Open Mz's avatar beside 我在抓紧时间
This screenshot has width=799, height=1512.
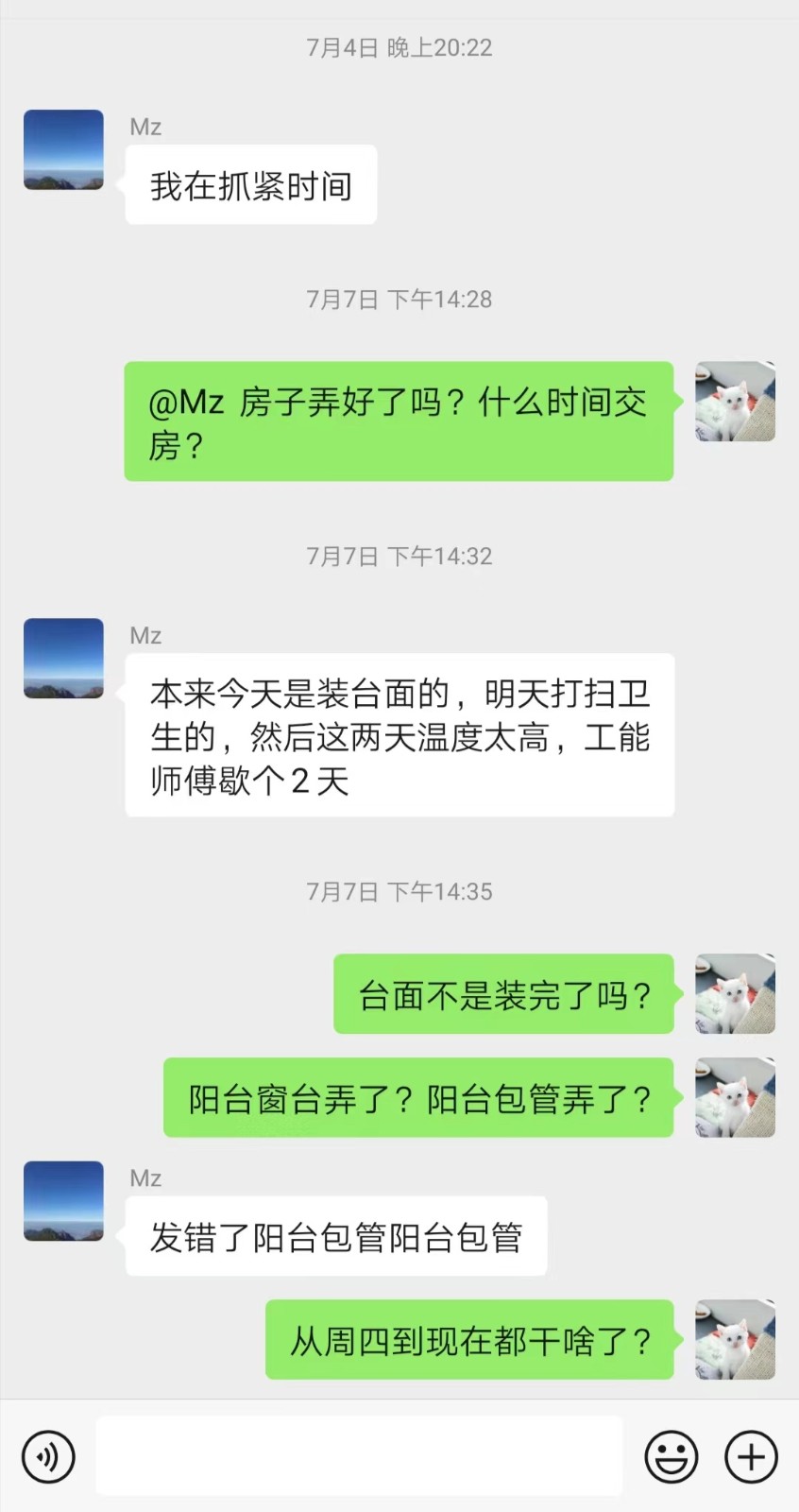click(x=63, y=150)
